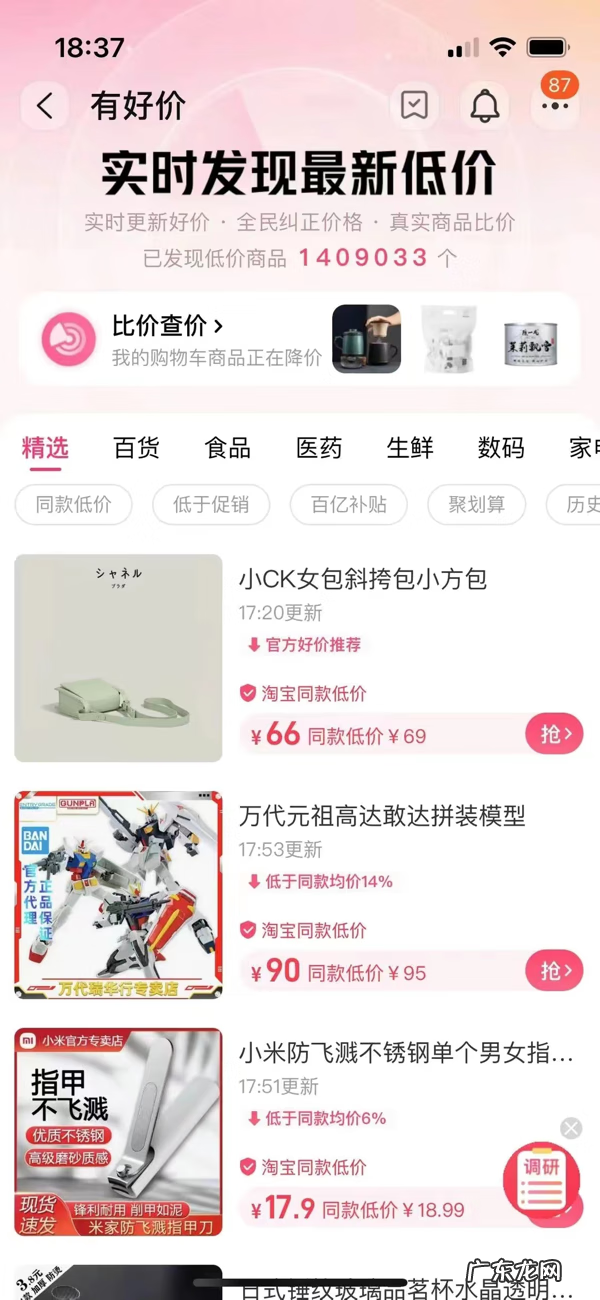Filter by 低于促销 chip
The image size is (600, 1300).
click(x=211, y=505)
